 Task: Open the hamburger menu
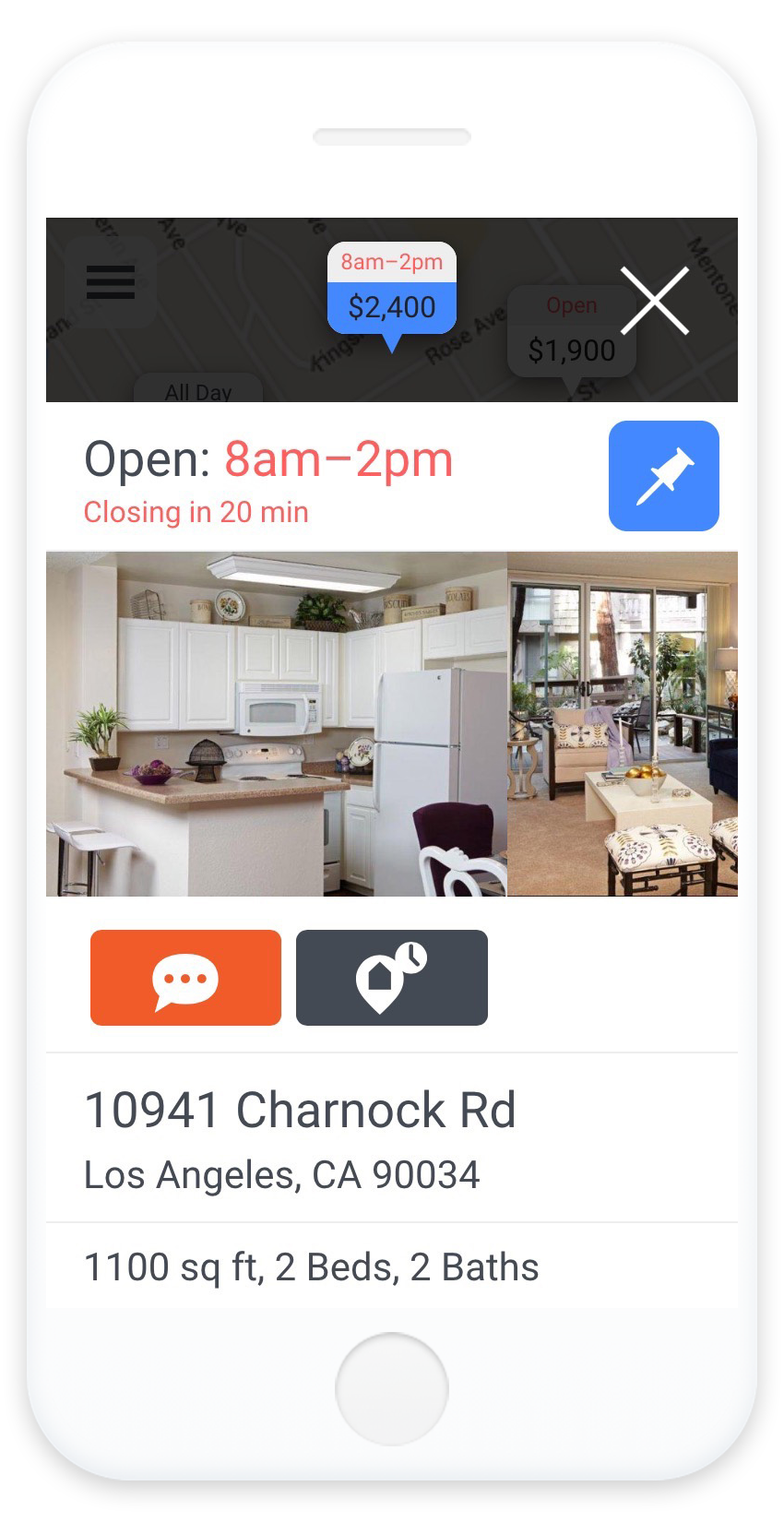click(x=111, y=282)
